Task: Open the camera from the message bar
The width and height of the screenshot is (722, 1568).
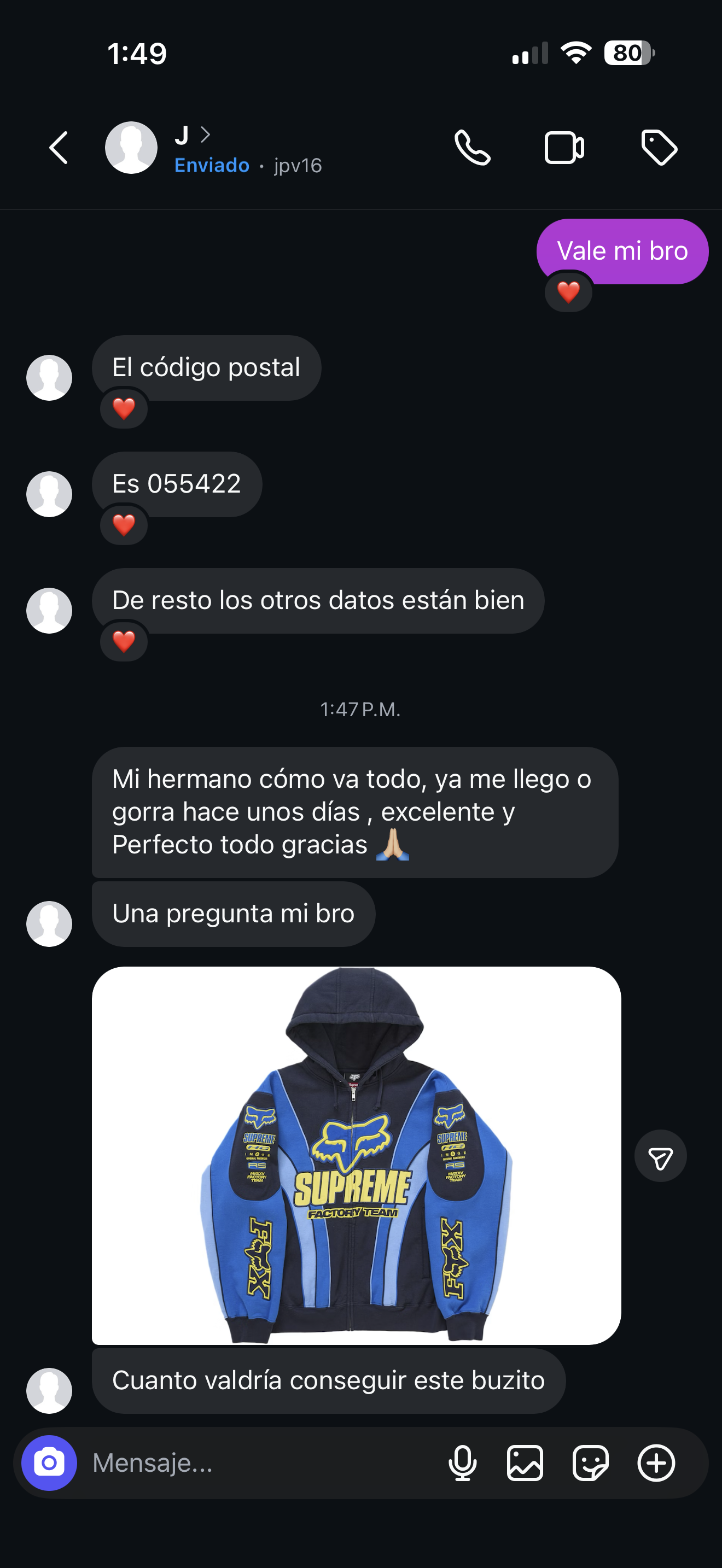Action: point(49,1462)
